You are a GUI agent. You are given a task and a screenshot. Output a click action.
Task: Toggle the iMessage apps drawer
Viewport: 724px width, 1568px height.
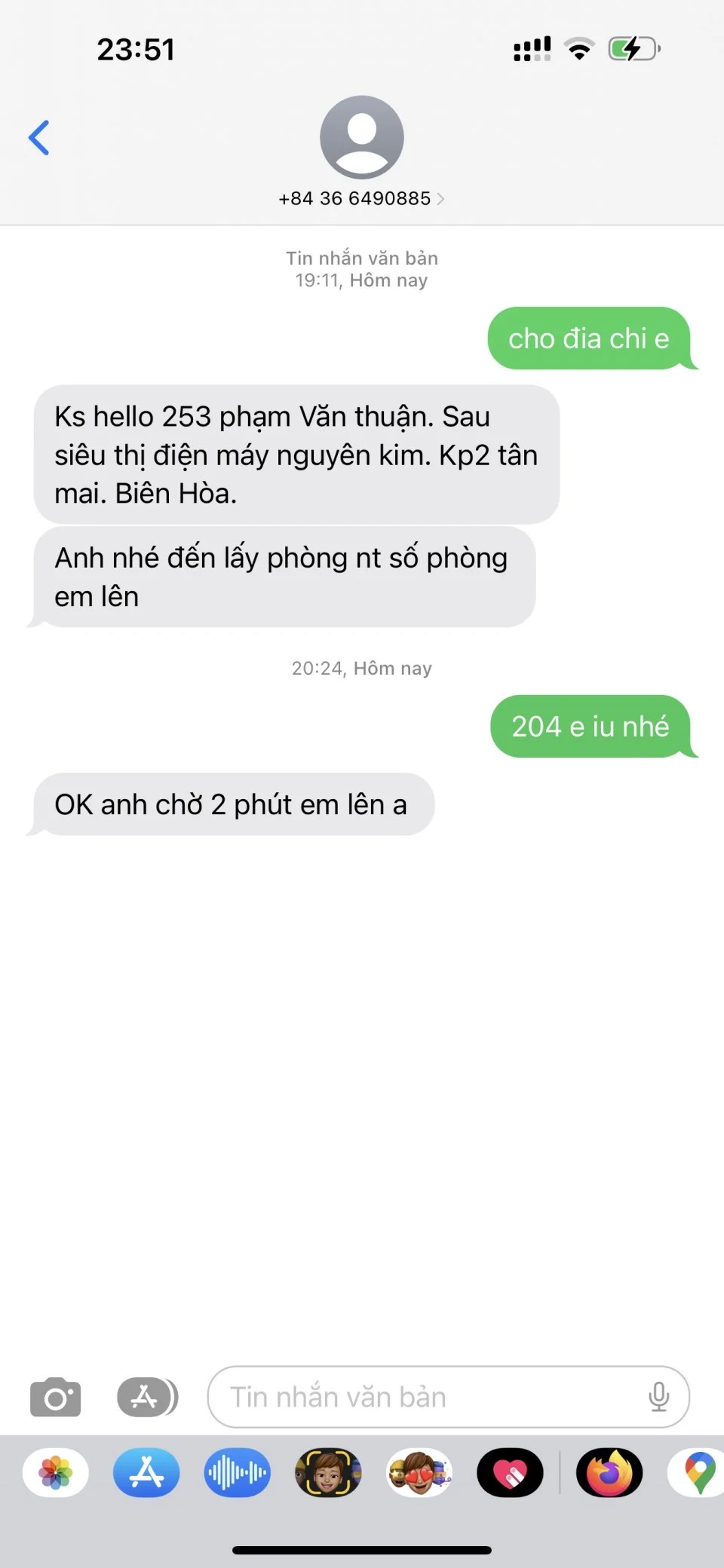click(x=147, y=1398)
